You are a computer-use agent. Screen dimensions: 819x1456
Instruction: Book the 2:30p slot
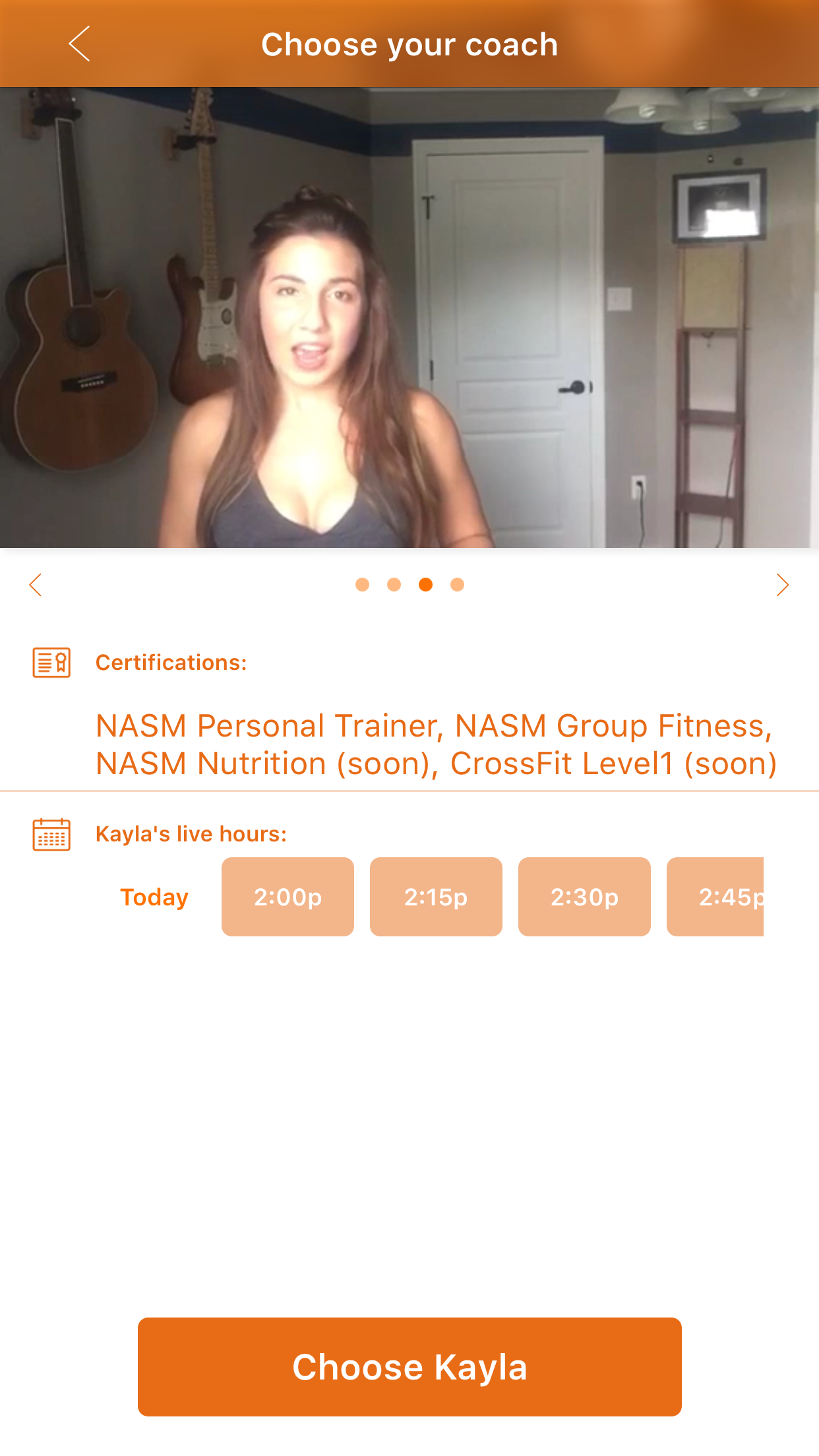click(x=584, y=897)
